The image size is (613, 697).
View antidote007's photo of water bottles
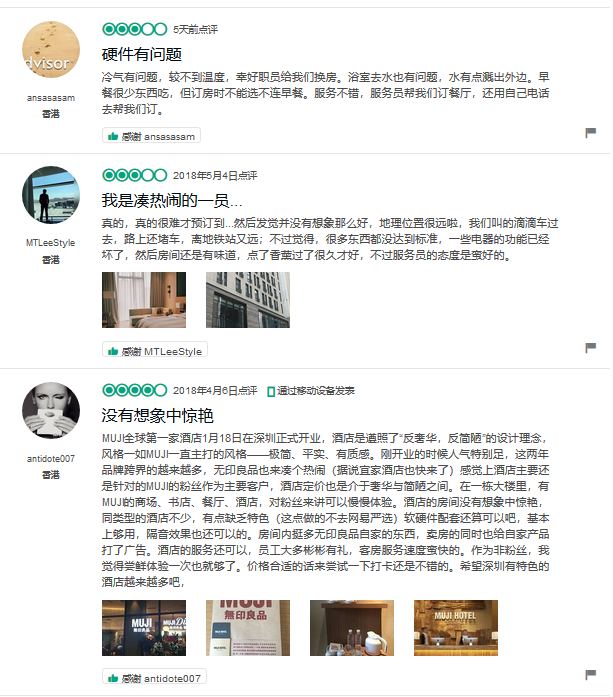tap(352, 628)
